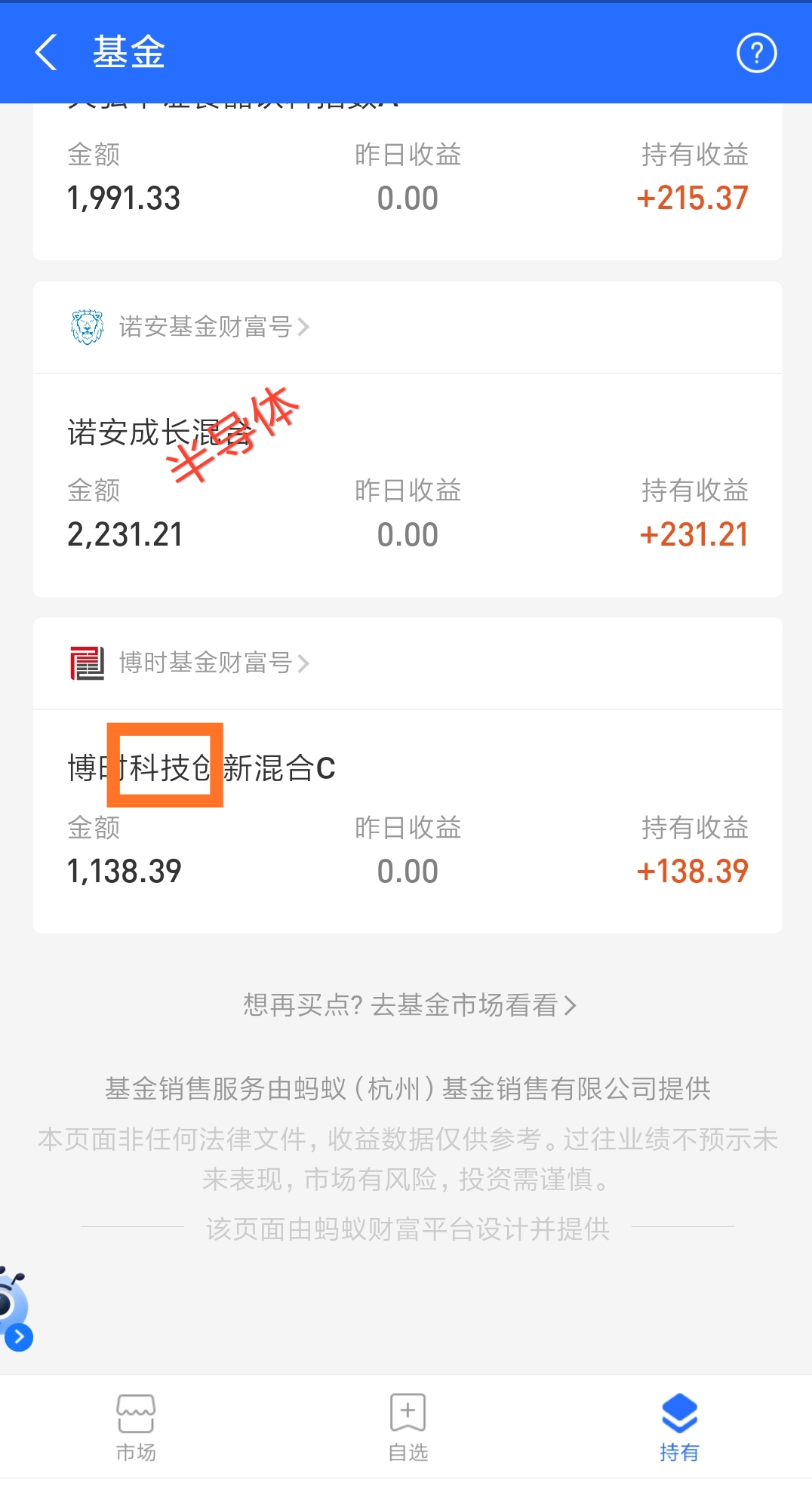The height and width of the screenshot is (1495, 812).
Task: Open the 博时科技创新混合C fund detail
Action: [200, 769]
